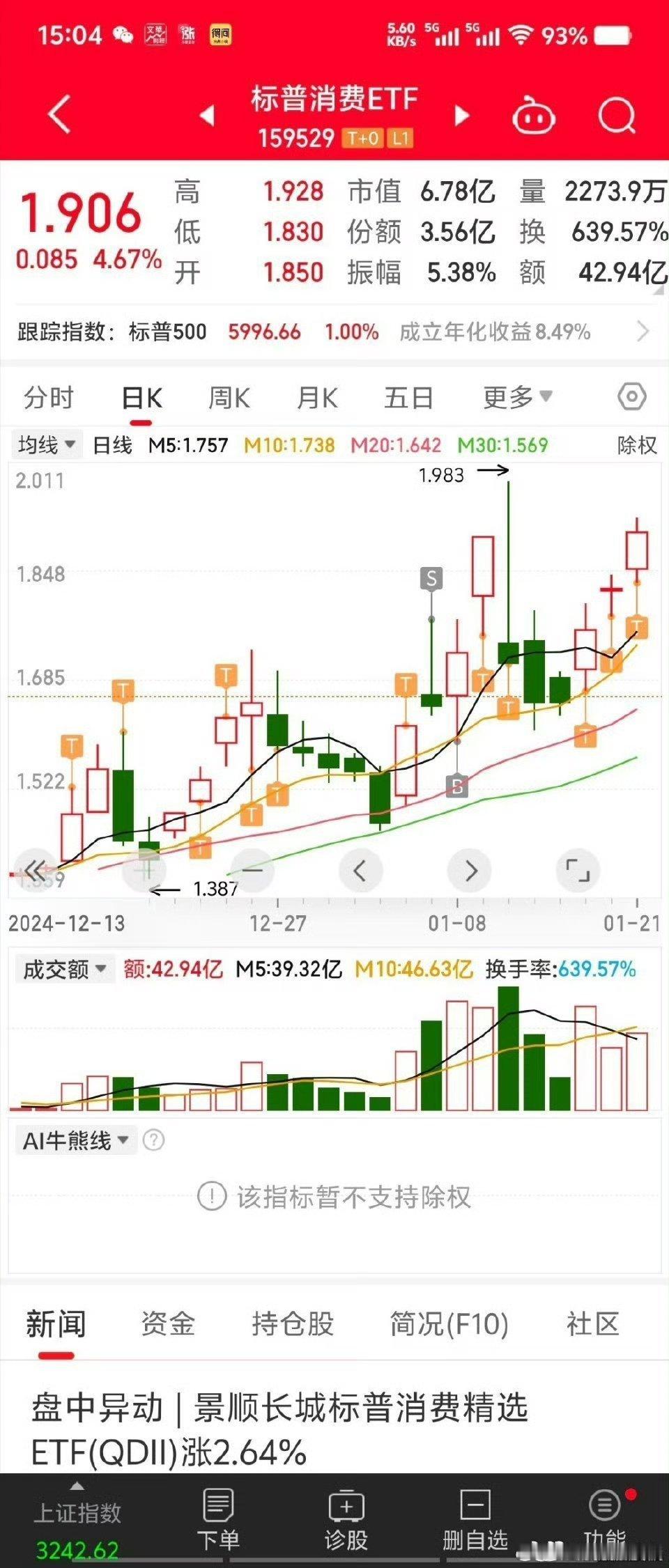Open the 持仓股 tab
This screenshot has width=669, height=1568.
click(x=293, y=1324)
